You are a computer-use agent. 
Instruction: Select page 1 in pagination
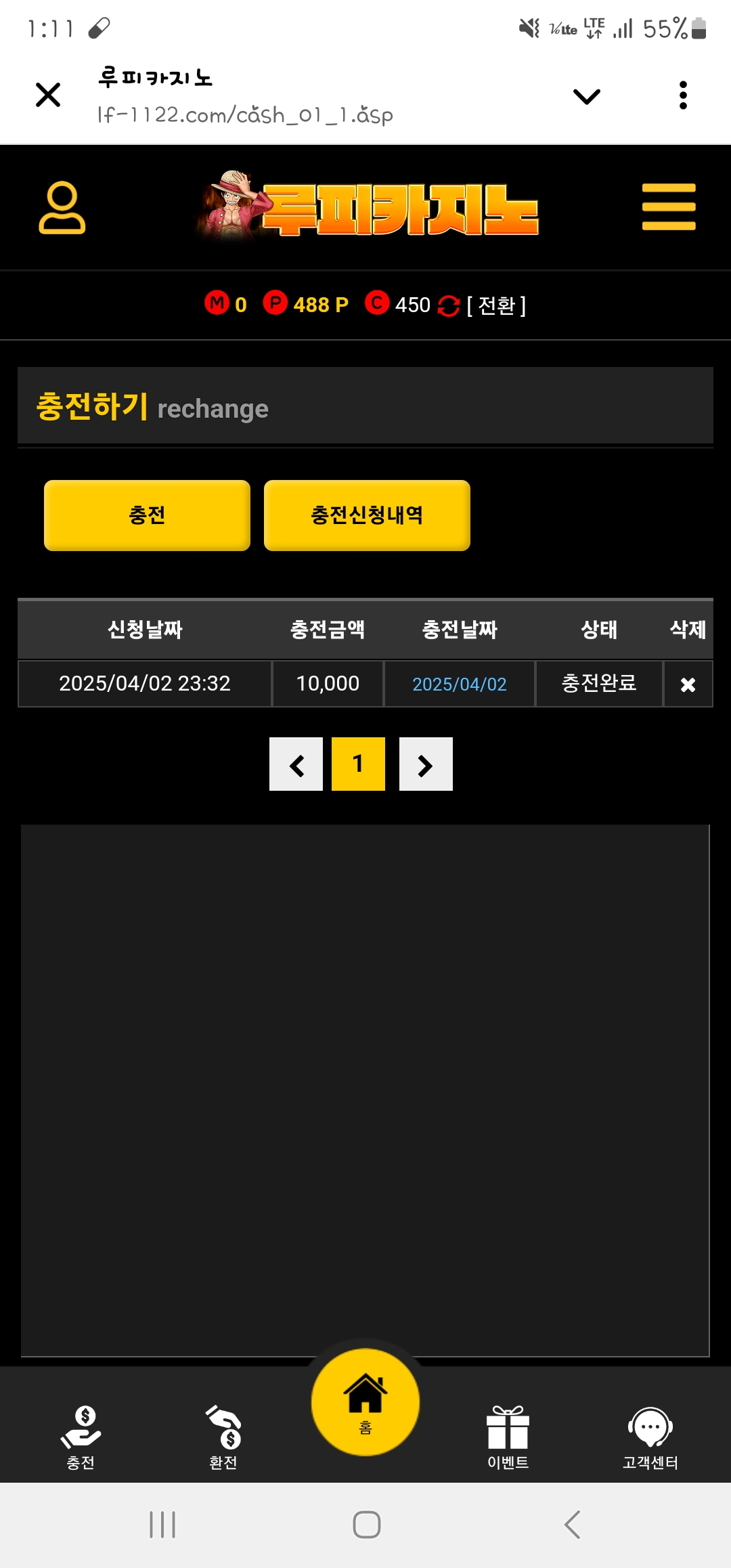click(x=358, y=764)
